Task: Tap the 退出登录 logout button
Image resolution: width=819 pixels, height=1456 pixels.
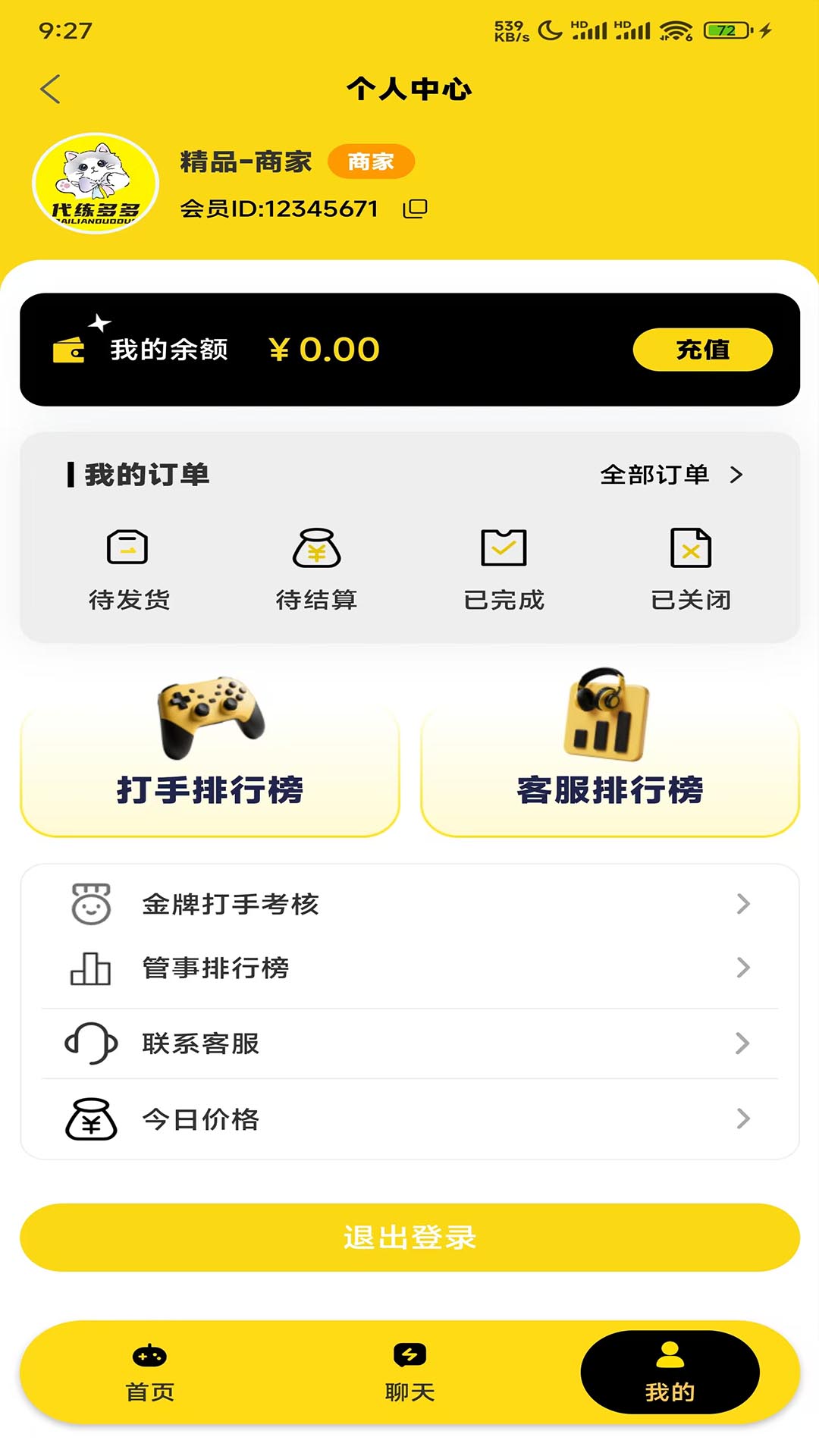Action: click(x=409, y=1236)
